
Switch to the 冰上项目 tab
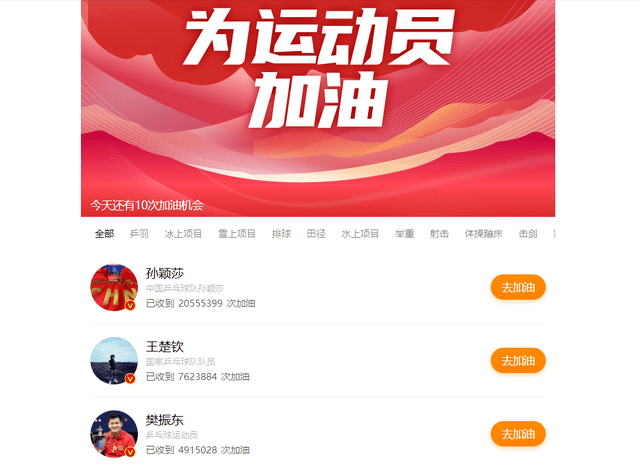(183, 234)
